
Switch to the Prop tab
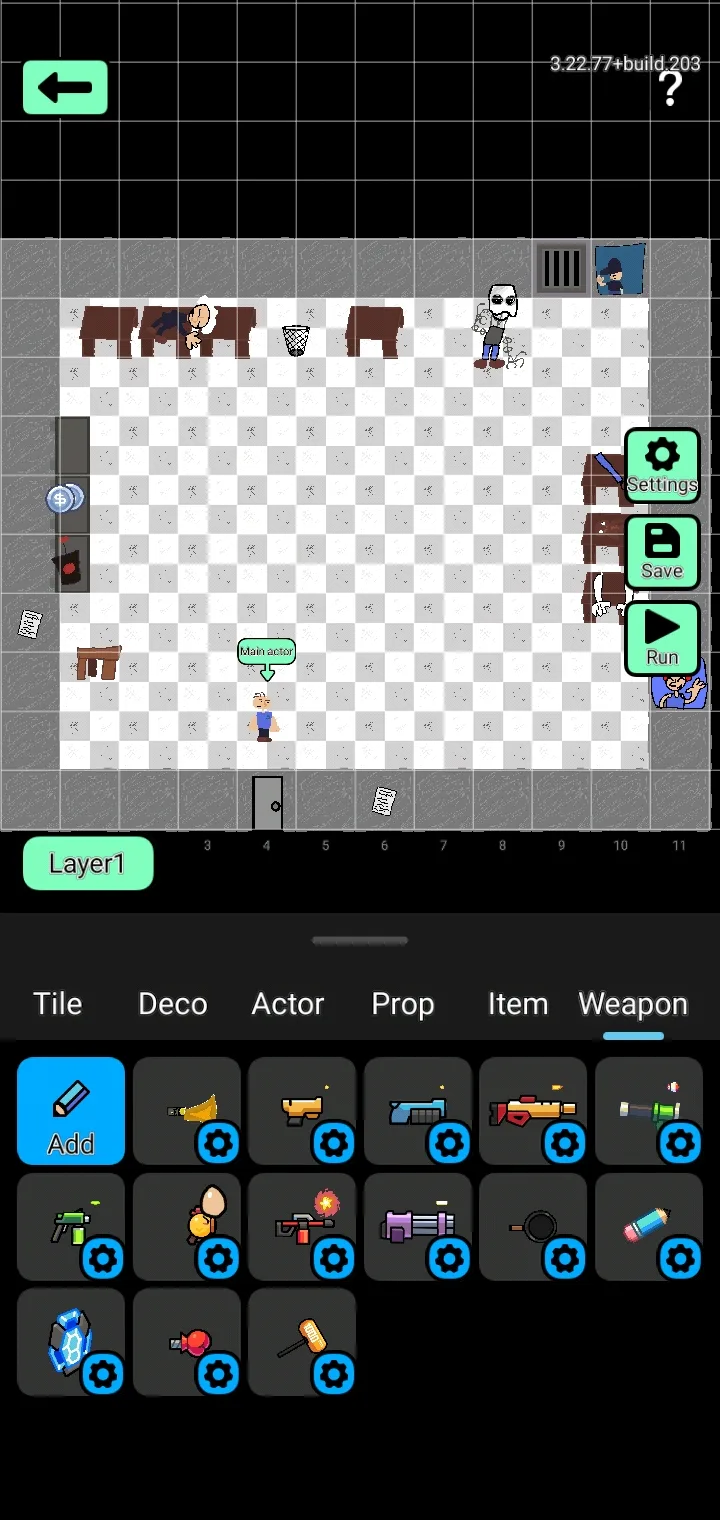(x=403, y=1004)
